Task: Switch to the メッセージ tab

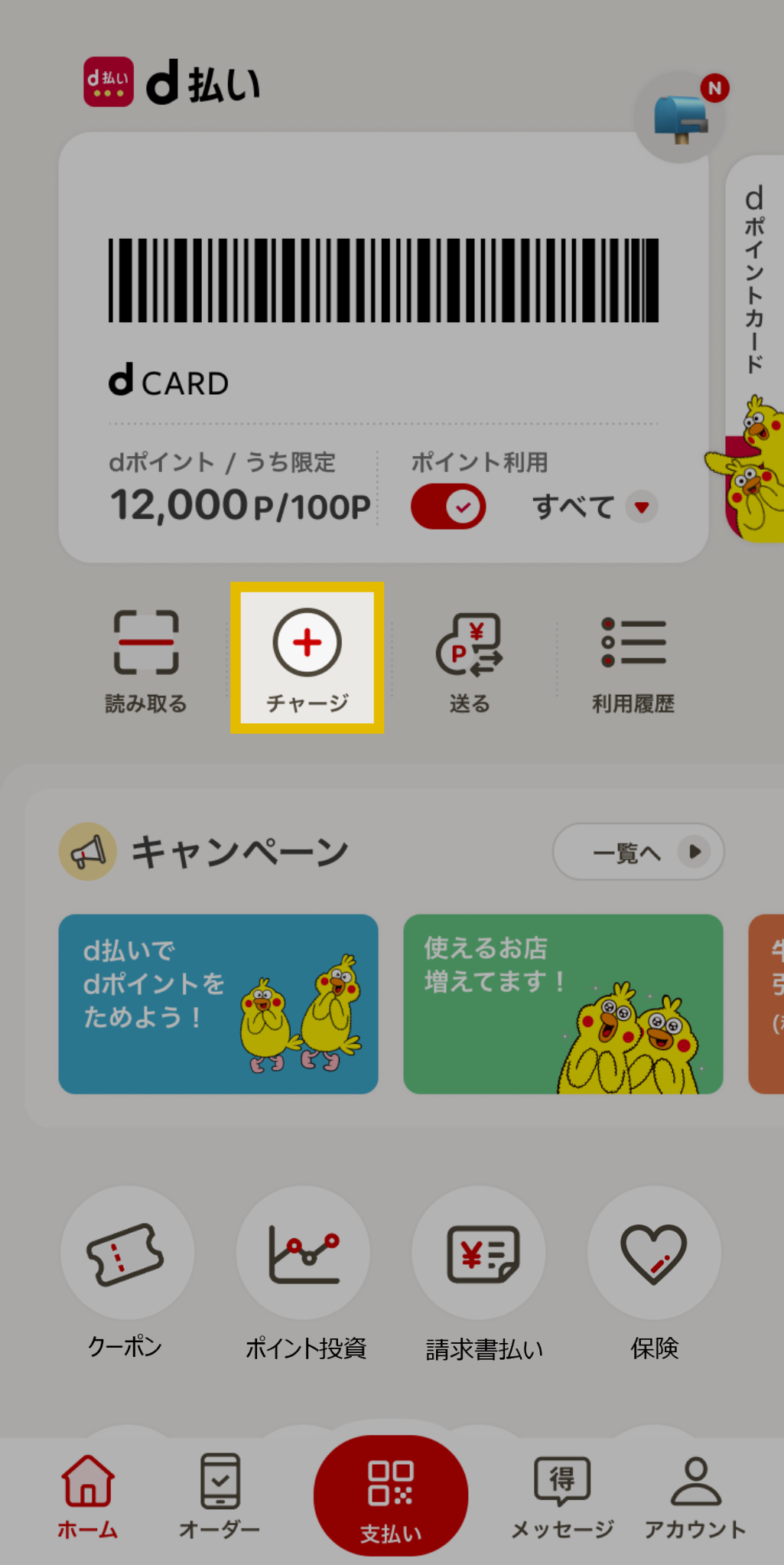Action: tap(562, 1495)
